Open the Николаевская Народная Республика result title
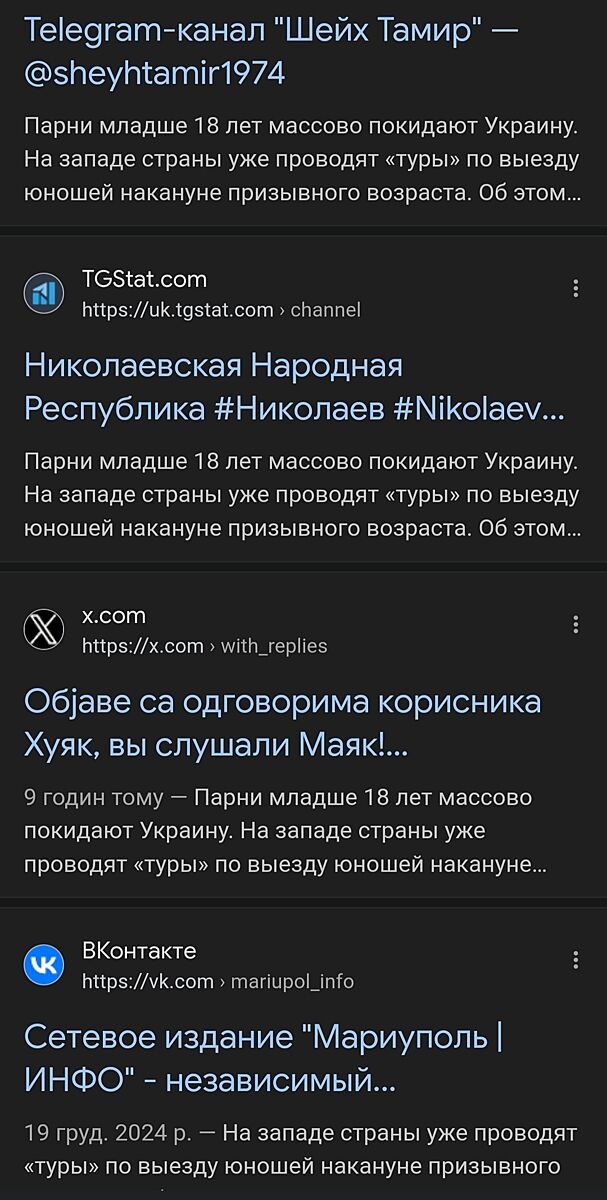Screen dimensions: 607x1200 [x=290, y=387]
